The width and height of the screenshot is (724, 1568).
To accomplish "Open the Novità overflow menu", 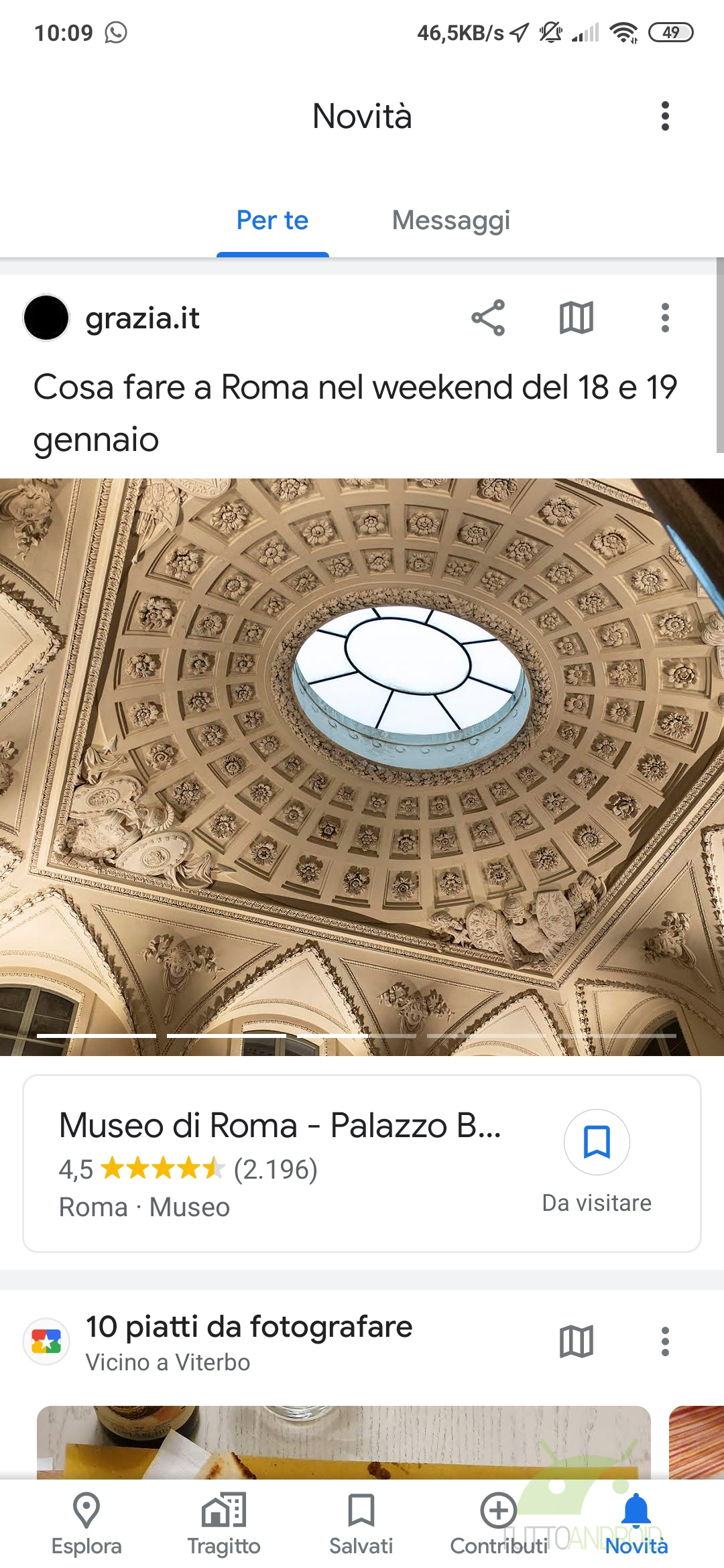I will pyautogui.click(x=664, y=116).
